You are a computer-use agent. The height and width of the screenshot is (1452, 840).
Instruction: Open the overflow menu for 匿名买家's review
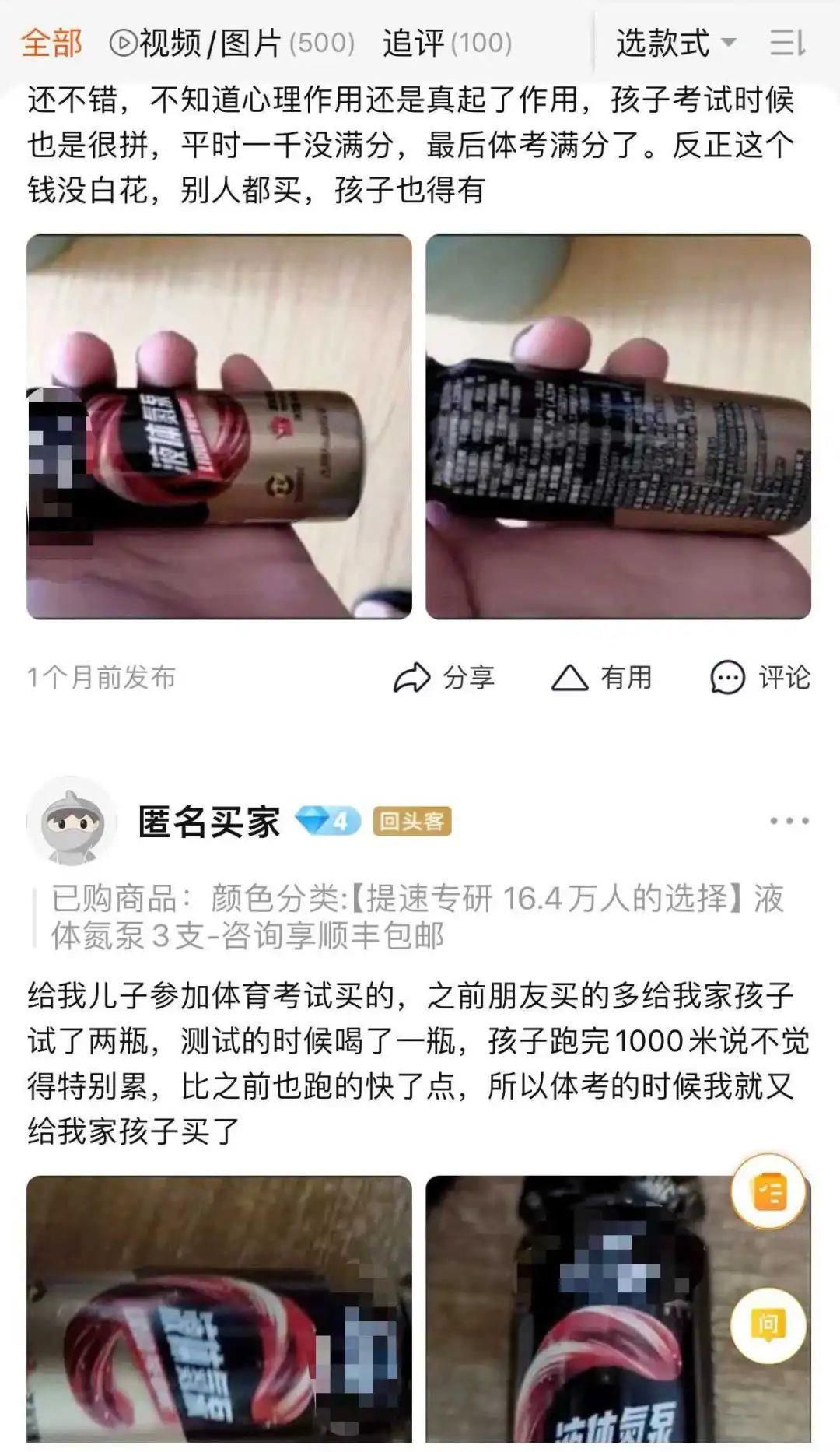click(x=789, y=821)
